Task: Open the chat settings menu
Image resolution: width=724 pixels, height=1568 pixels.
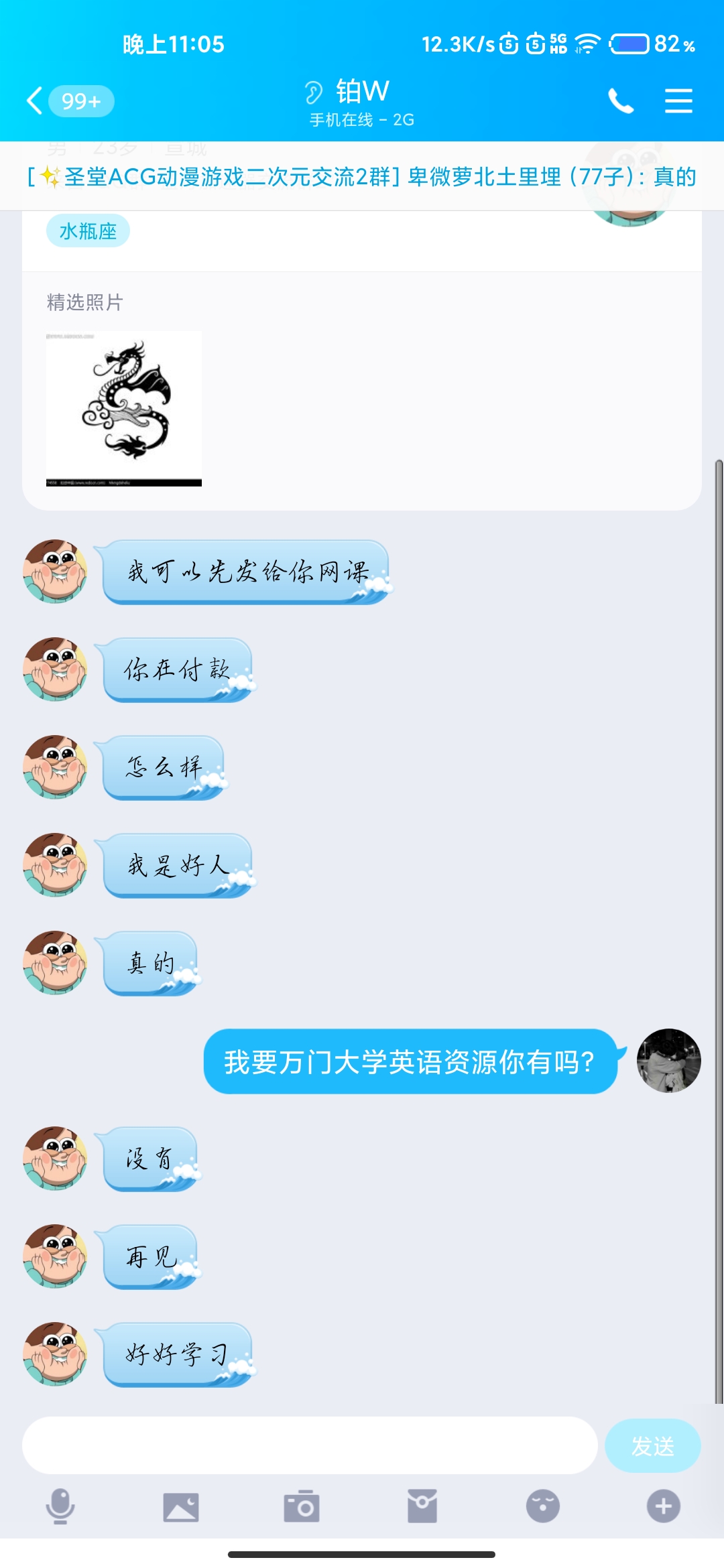Action: [678, 101]
